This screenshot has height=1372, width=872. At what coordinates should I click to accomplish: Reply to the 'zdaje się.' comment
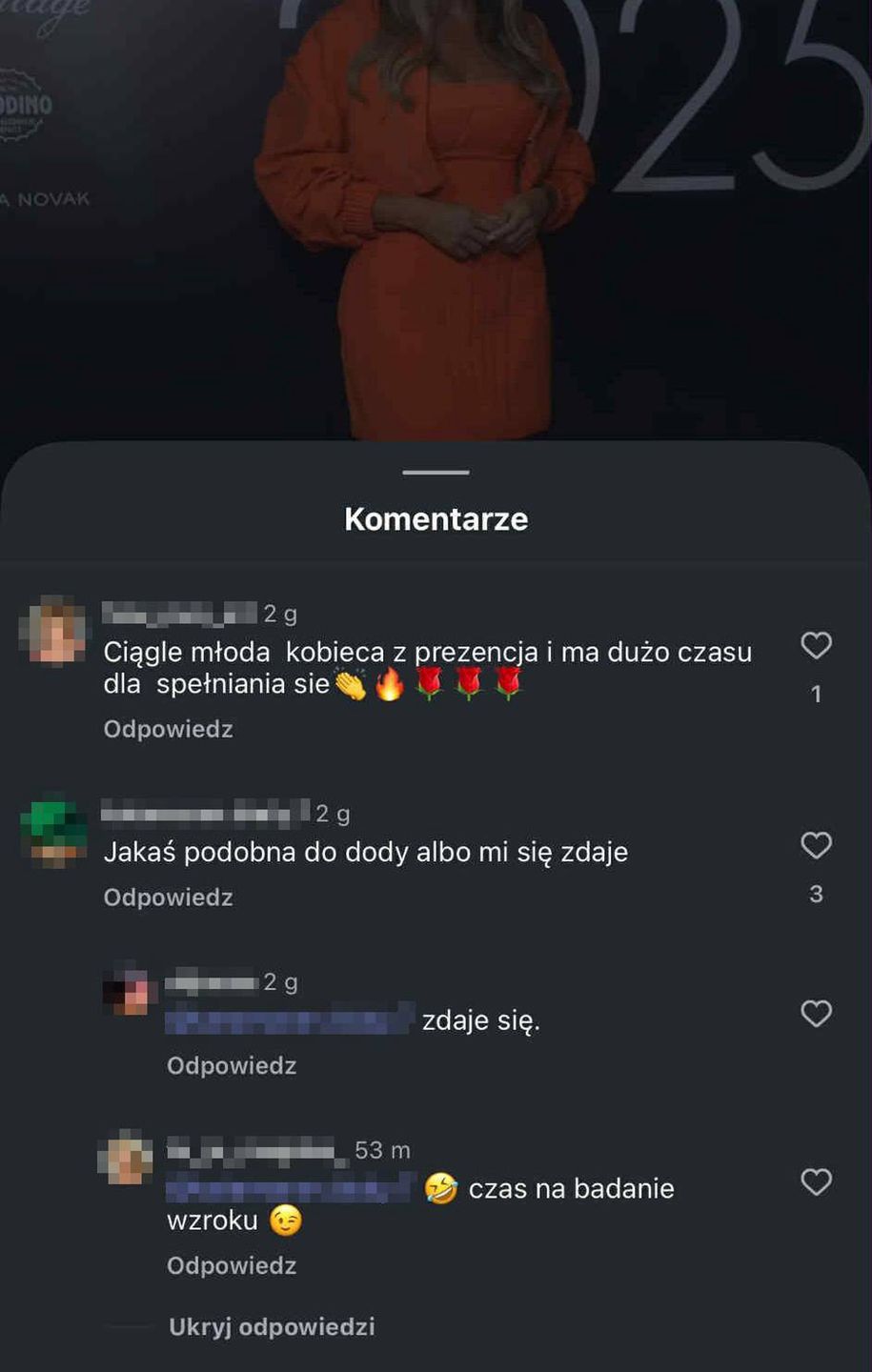[232, 1065]
